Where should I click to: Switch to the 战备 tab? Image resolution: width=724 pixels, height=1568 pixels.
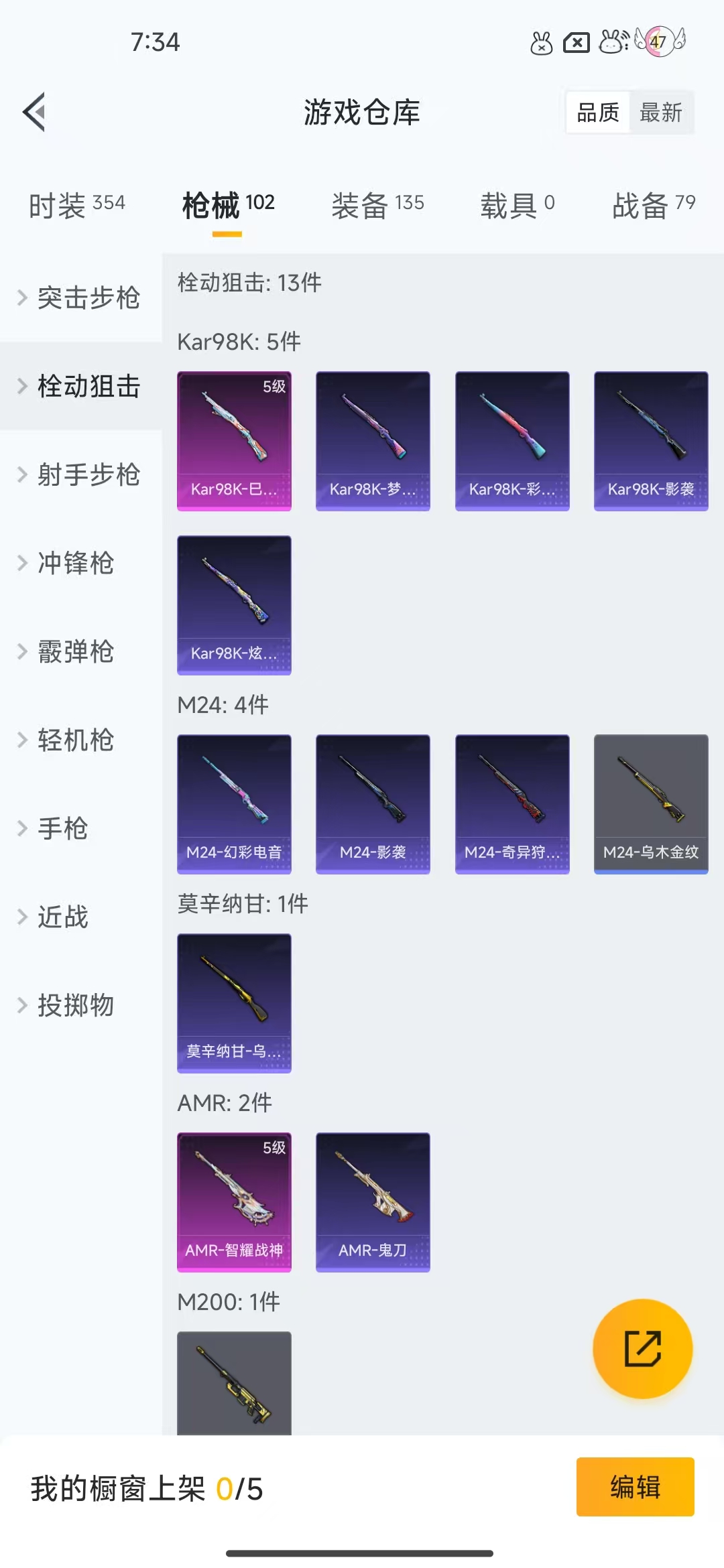pyautogui.click(x=653, y=204)
